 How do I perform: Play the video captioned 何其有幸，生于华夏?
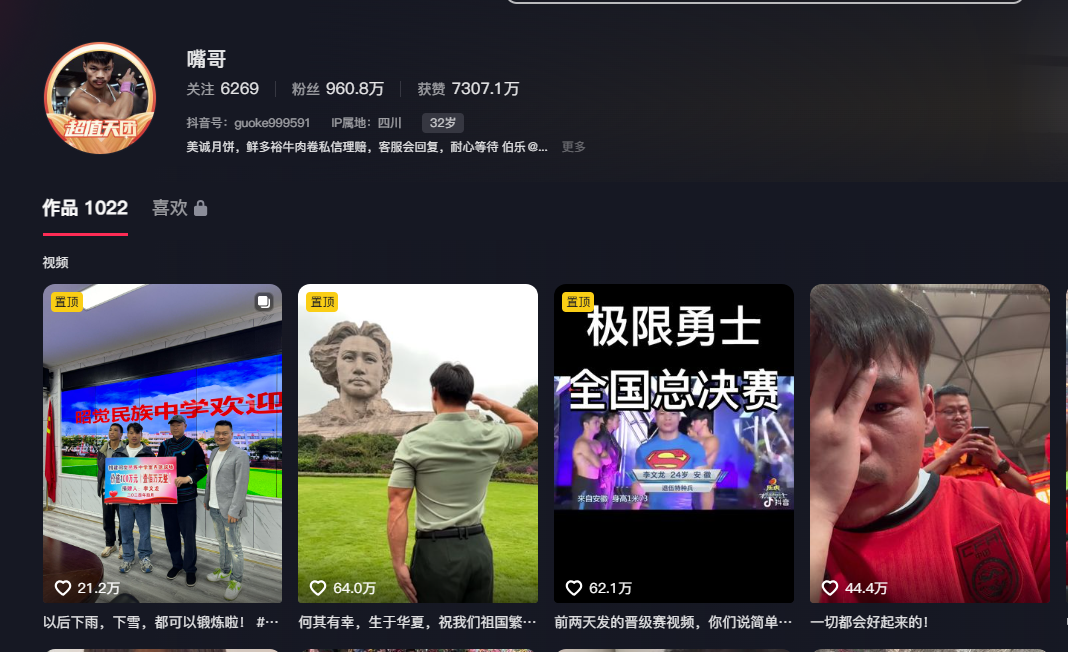point(418,443)
